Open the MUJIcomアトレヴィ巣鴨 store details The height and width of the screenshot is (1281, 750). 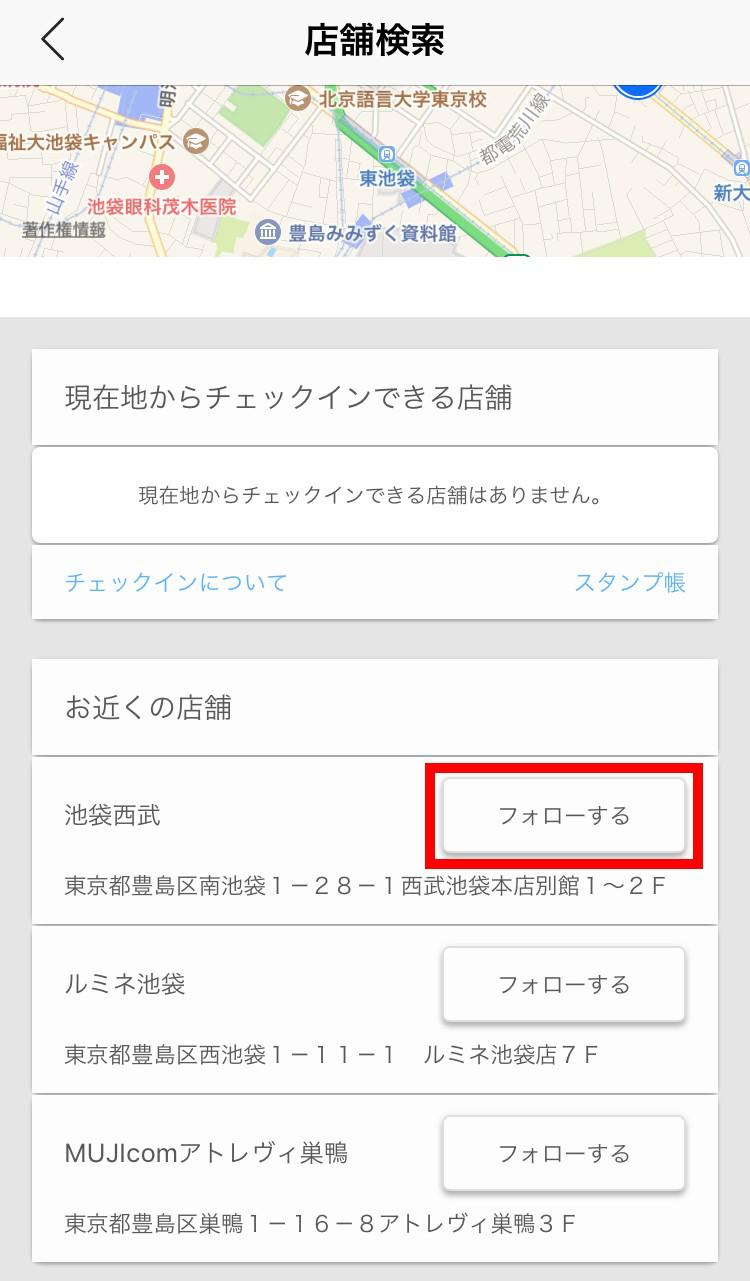(x=206, y=1154)
